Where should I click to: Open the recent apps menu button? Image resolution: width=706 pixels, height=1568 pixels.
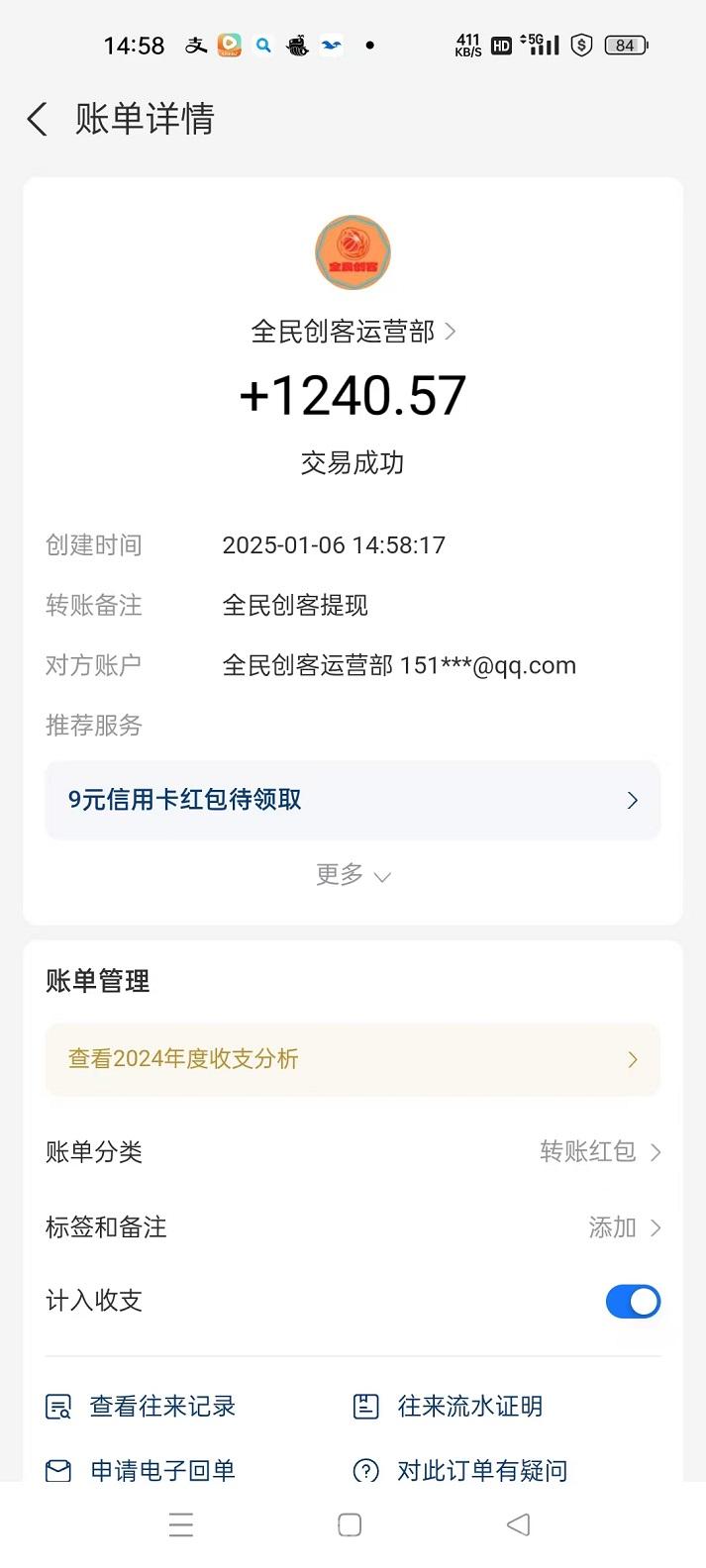[181, 1525]
